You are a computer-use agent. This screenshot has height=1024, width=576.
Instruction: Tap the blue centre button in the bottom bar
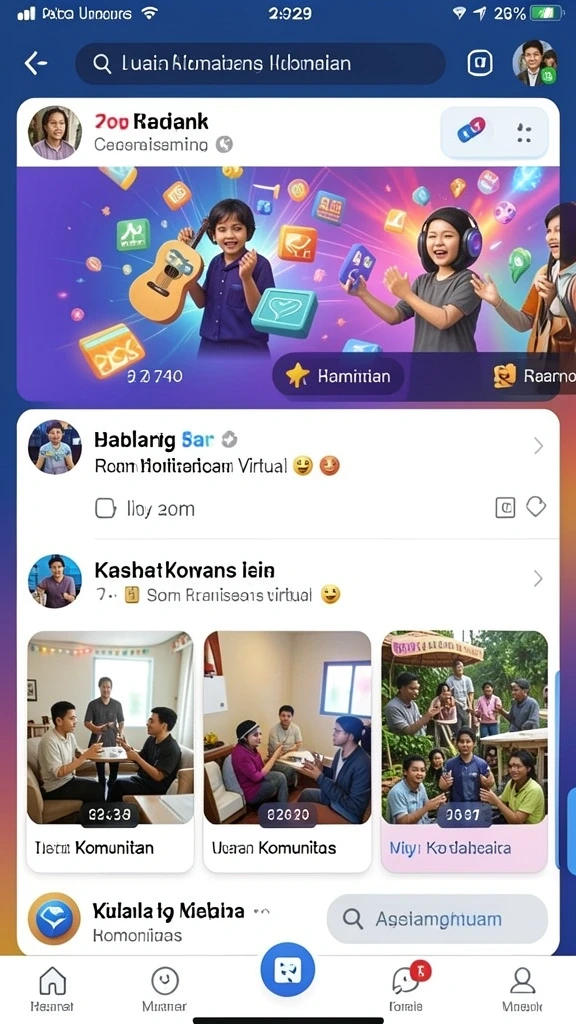[287, 970]
